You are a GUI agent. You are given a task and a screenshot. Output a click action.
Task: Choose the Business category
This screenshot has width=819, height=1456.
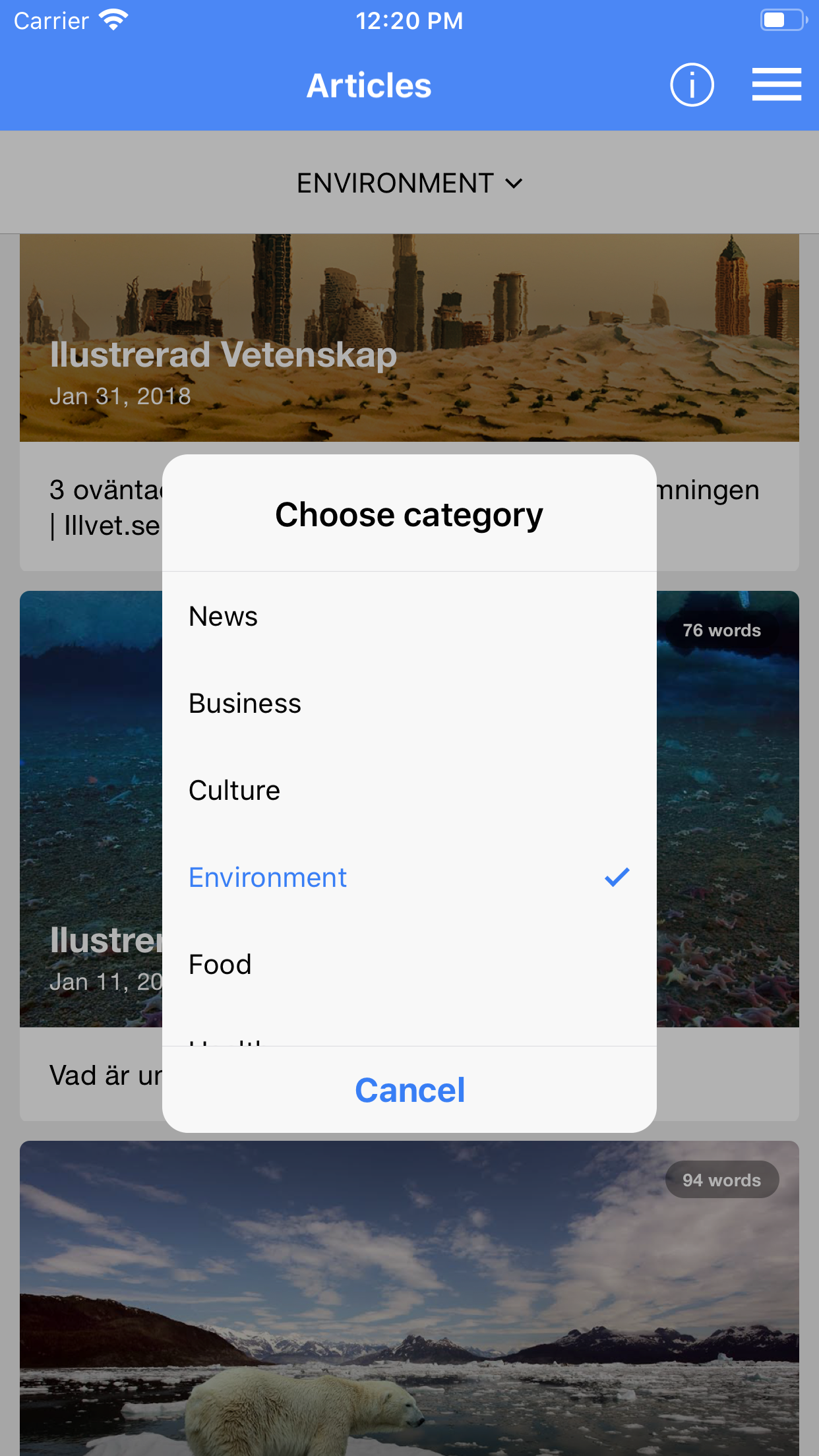pos(409,704)
